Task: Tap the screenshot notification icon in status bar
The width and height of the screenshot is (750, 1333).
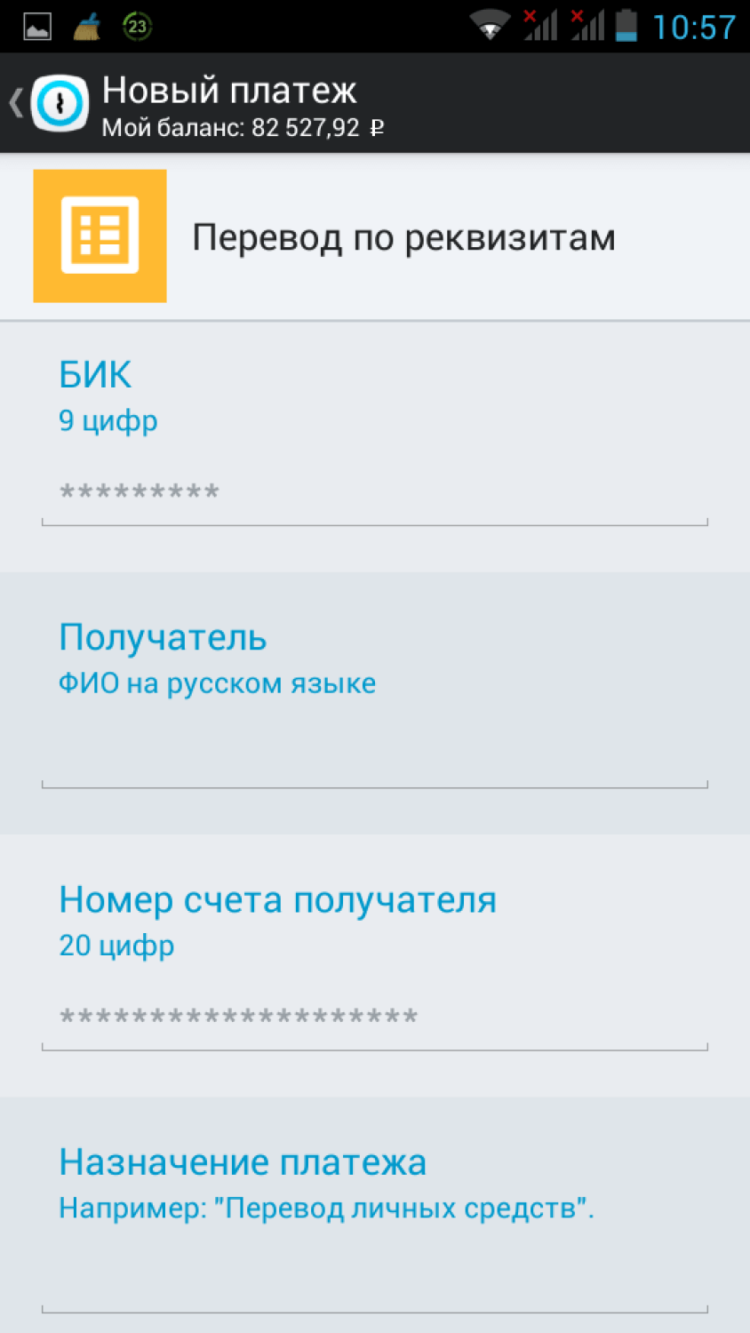Action: tap(38, 24)
